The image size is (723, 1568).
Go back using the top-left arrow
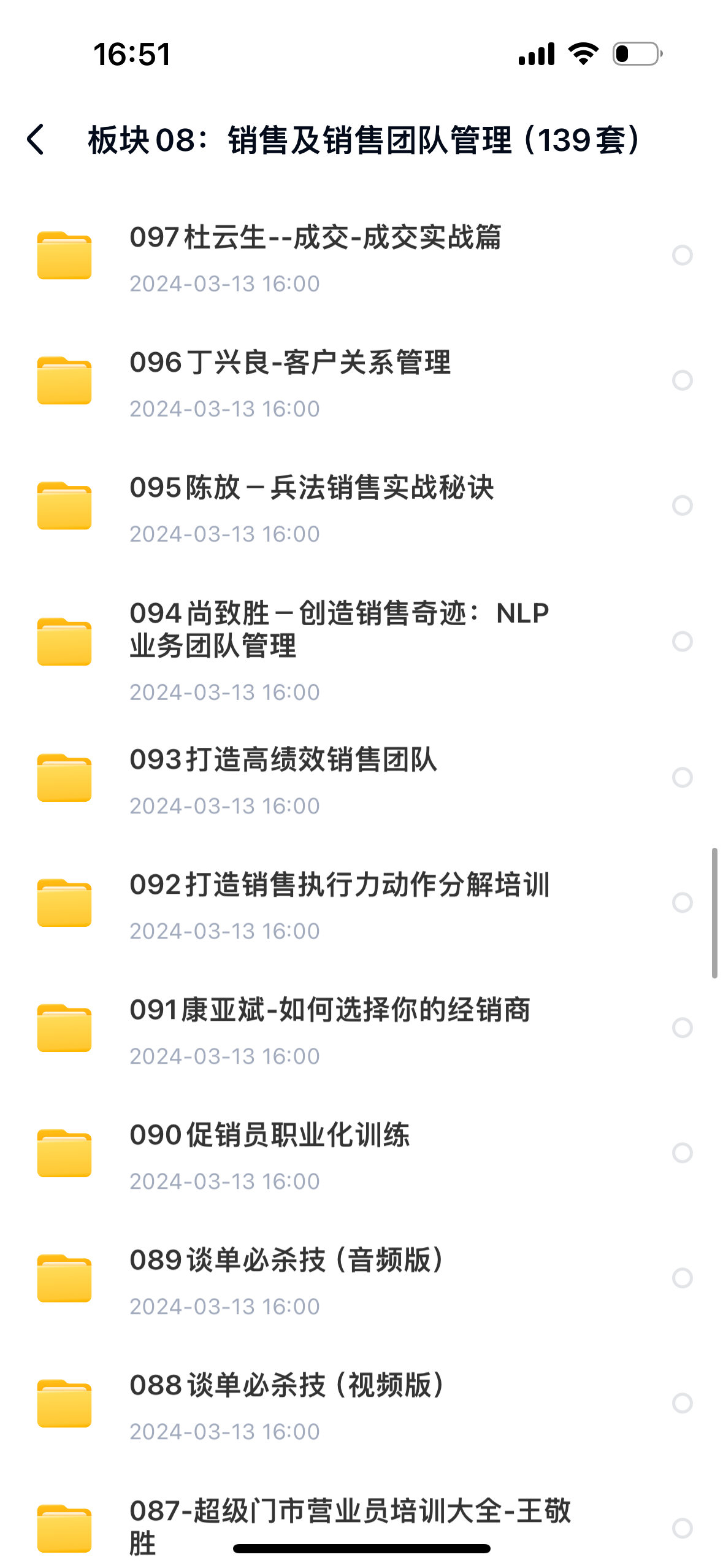click(x=36, y=139)
